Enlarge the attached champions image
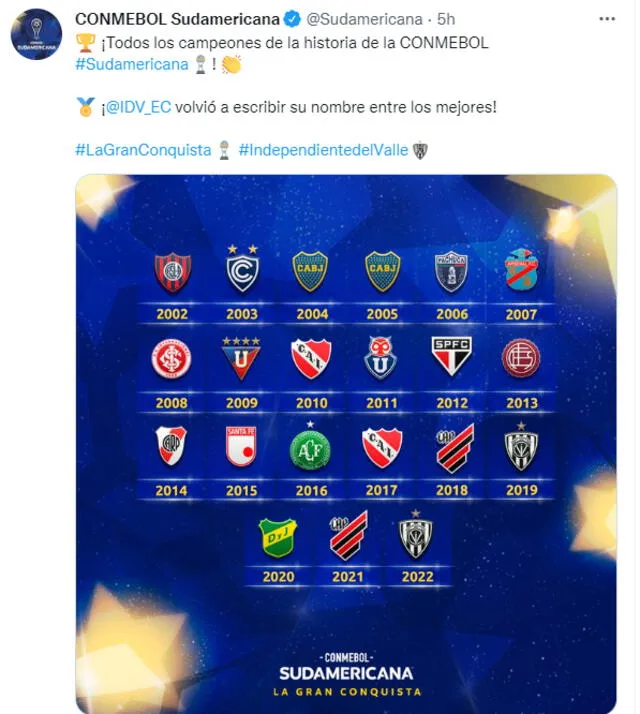 345,440
